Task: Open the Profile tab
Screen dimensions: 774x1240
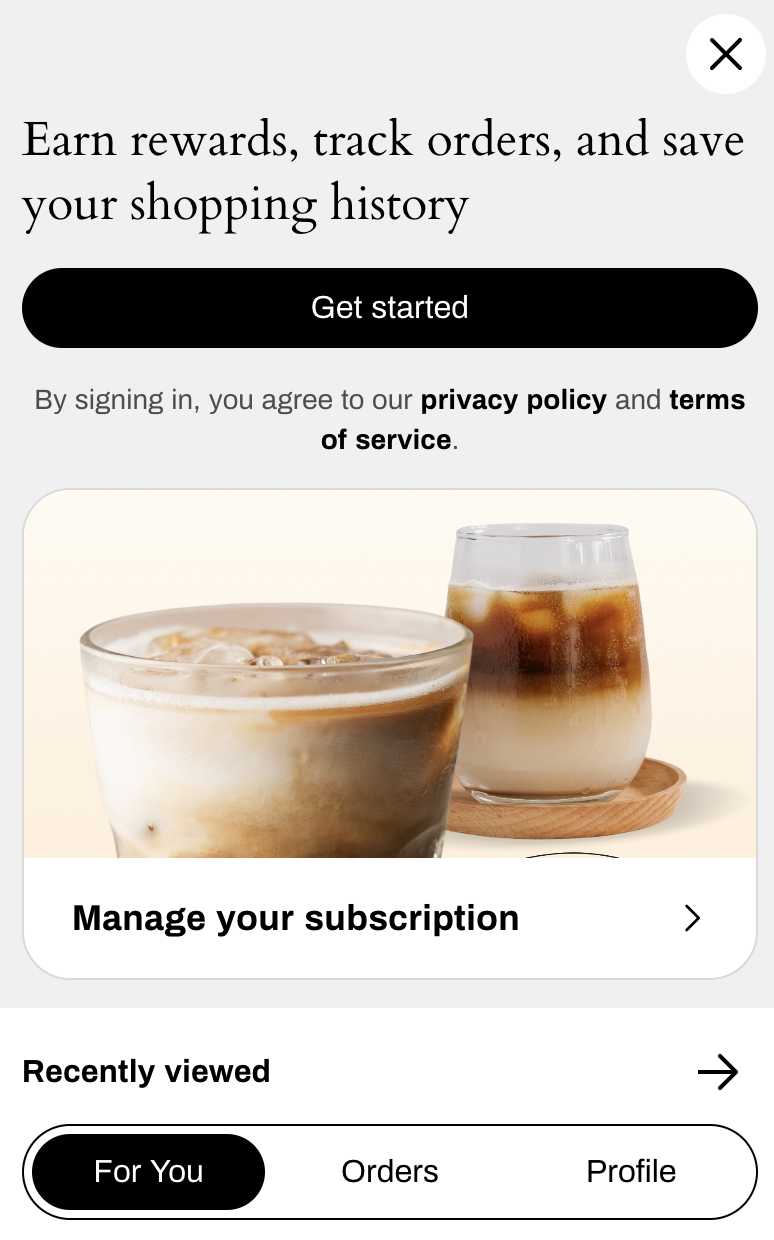Action: click(x=631, y=1171)
